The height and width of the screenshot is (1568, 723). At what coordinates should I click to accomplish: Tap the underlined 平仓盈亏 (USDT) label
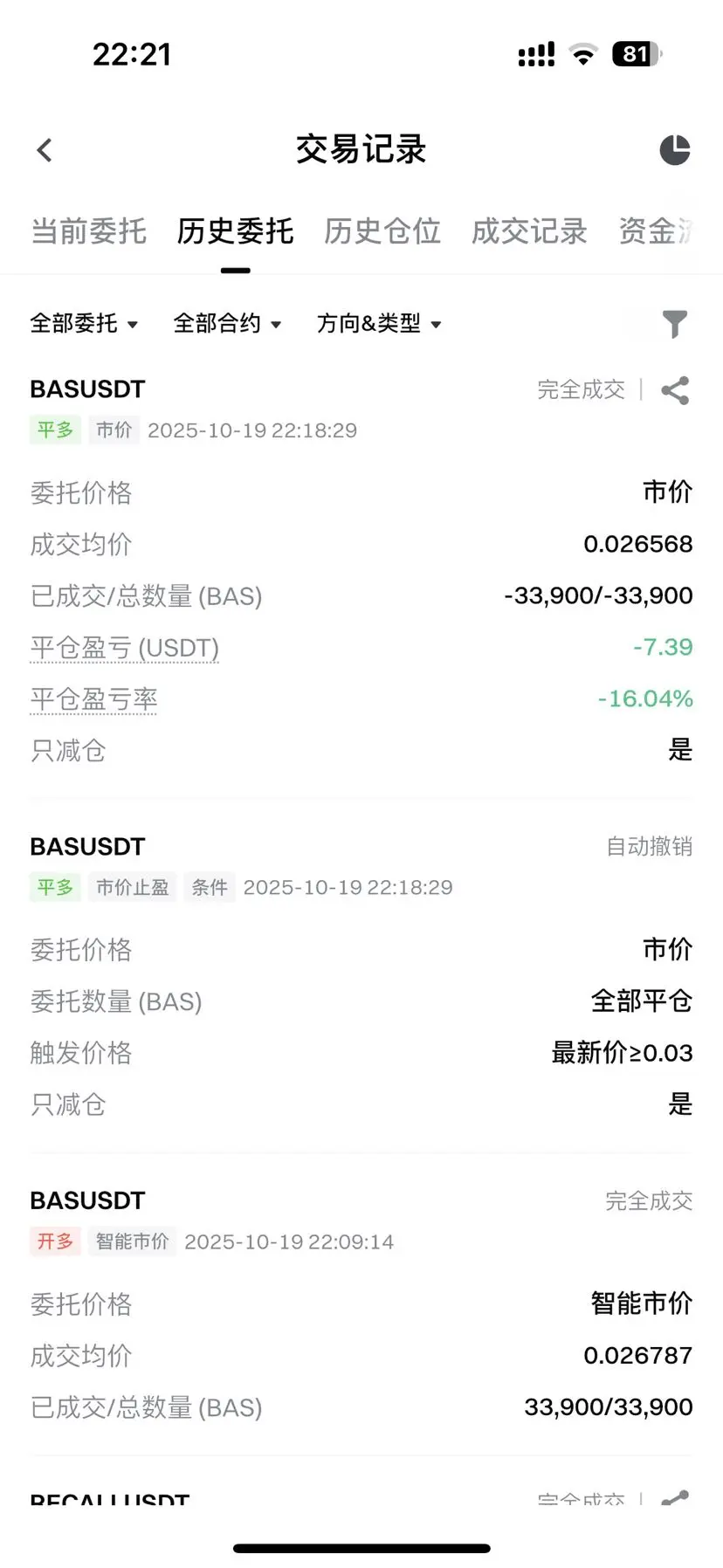124,648
